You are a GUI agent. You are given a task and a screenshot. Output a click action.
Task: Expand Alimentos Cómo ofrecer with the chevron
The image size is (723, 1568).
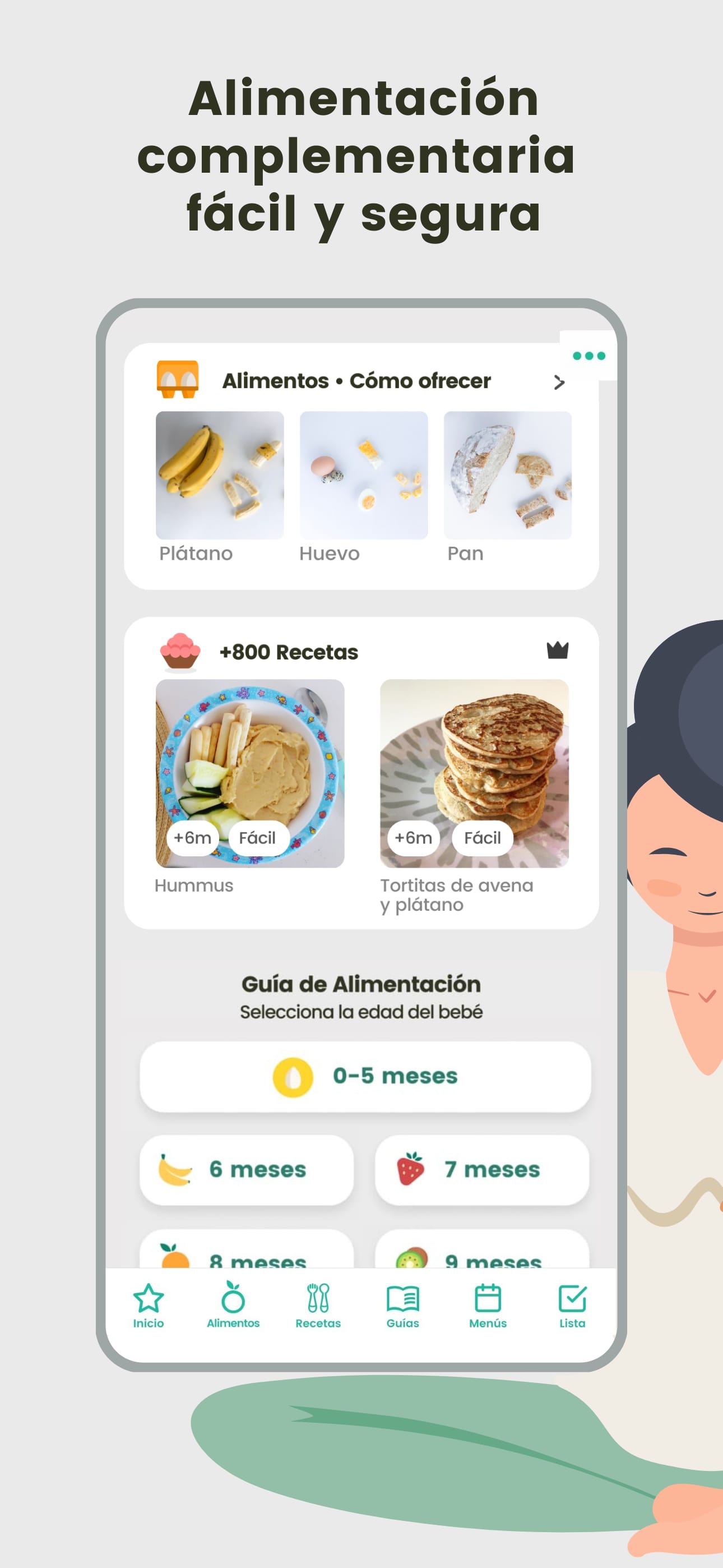click(559, 382)
